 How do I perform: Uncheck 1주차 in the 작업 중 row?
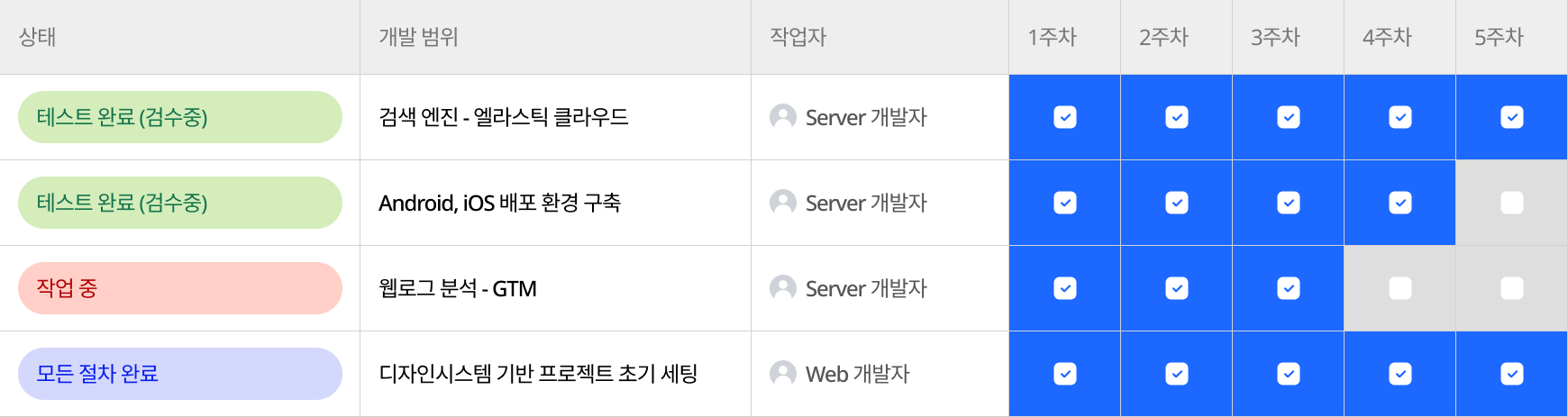1064,288
